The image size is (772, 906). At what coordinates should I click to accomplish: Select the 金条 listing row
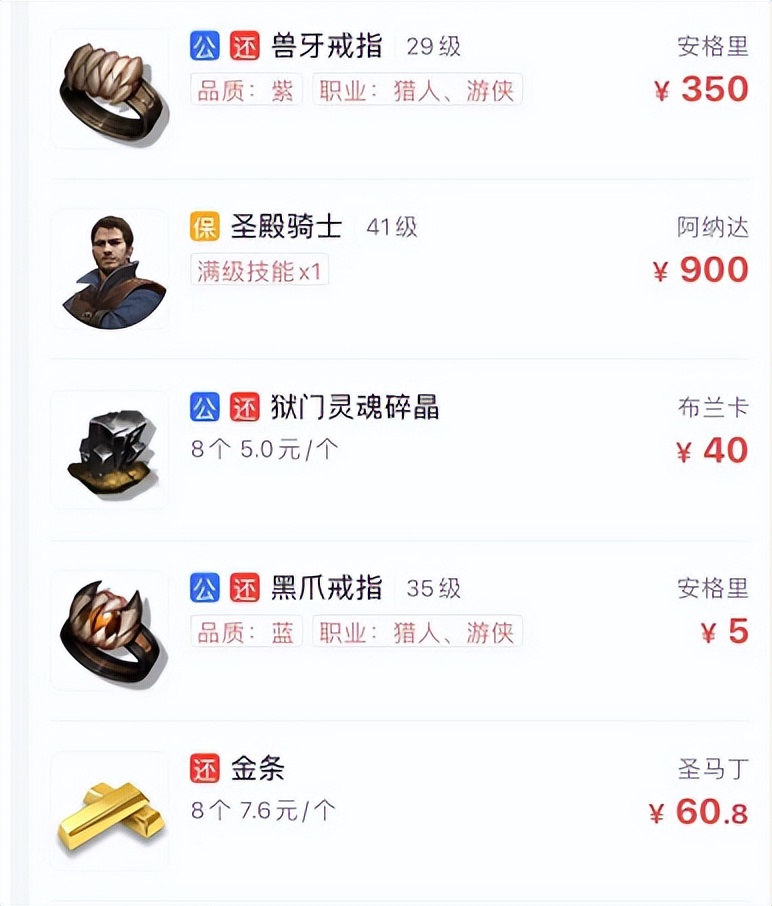[400, 810]
